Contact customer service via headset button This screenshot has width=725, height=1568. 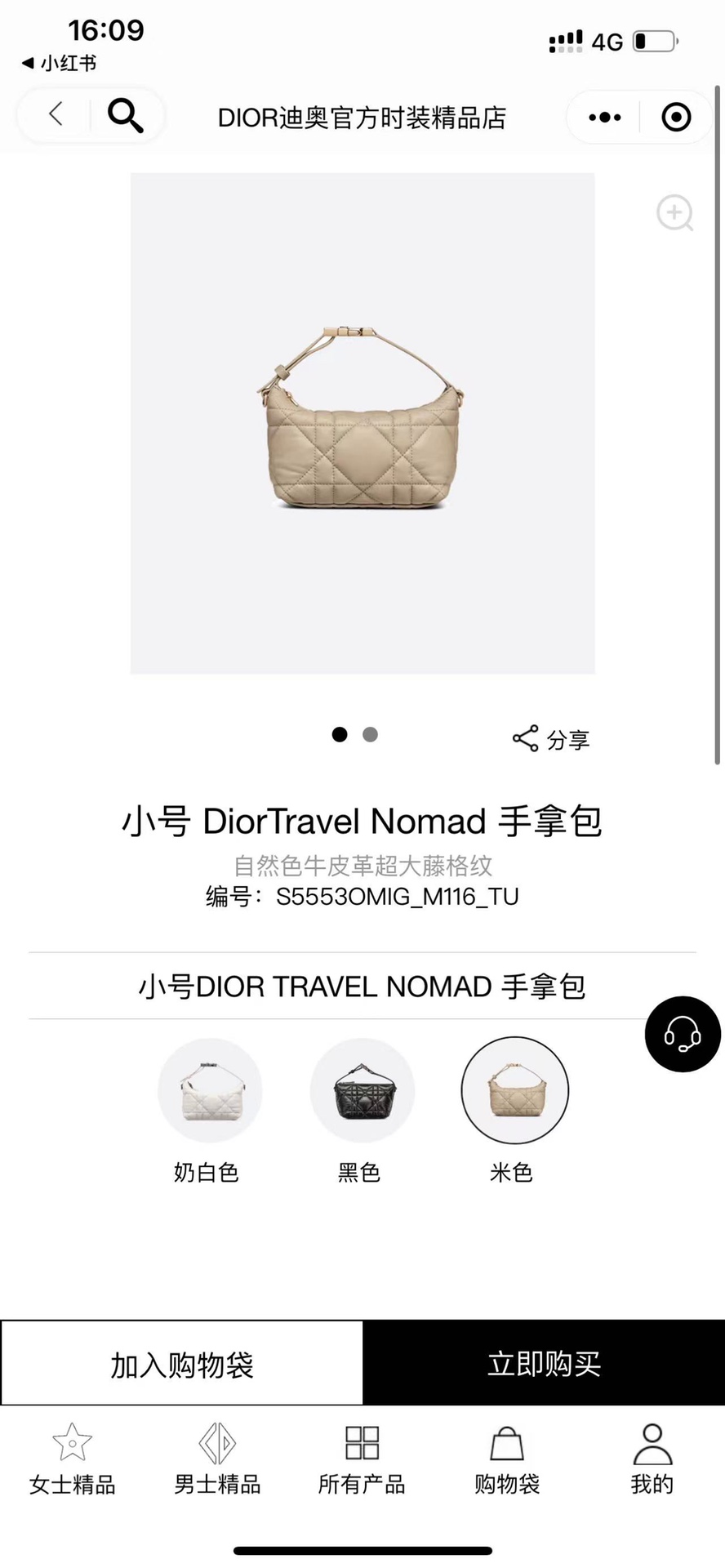(x=683, y=1034)
